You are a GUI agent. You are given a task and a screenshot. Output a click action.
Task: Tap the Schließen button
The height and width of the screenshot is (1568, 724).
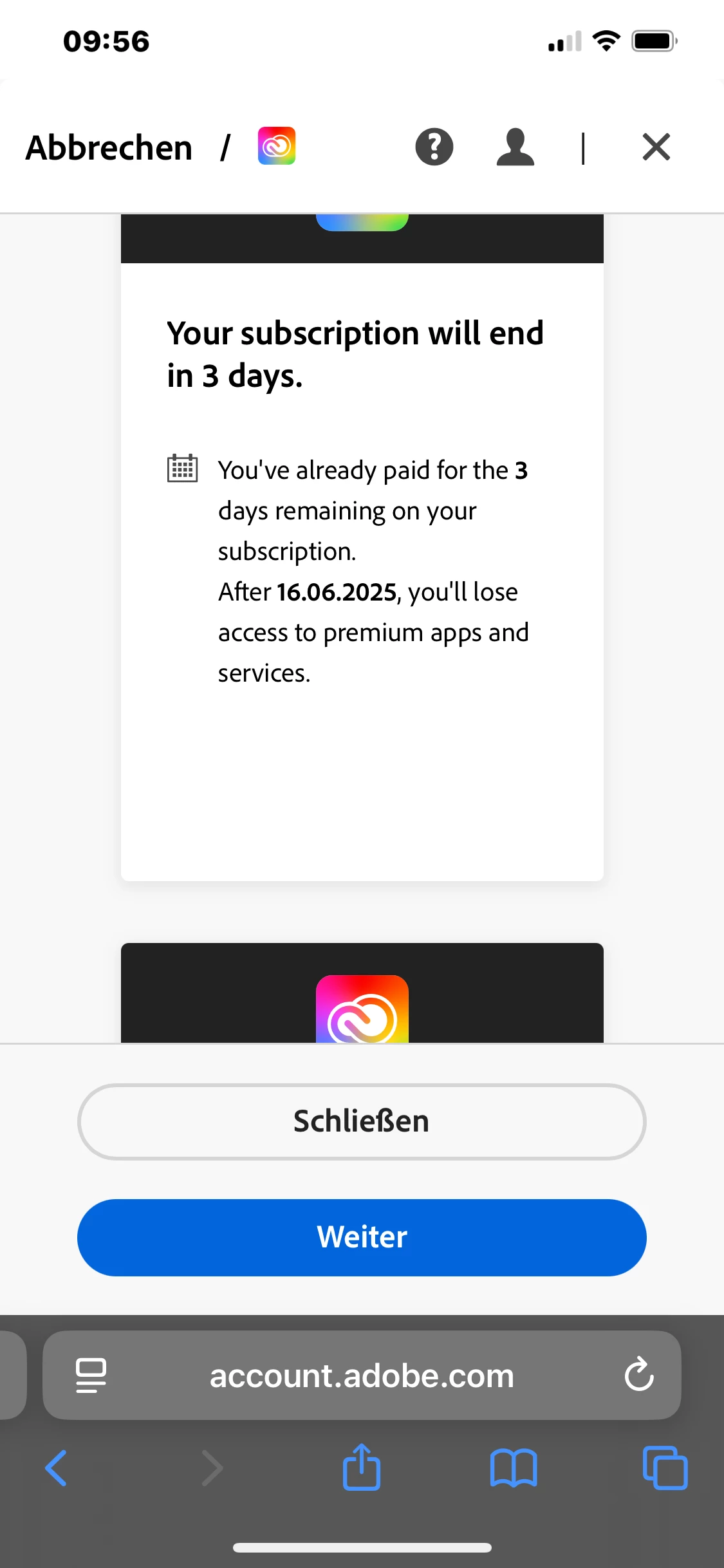(362, 1121)
